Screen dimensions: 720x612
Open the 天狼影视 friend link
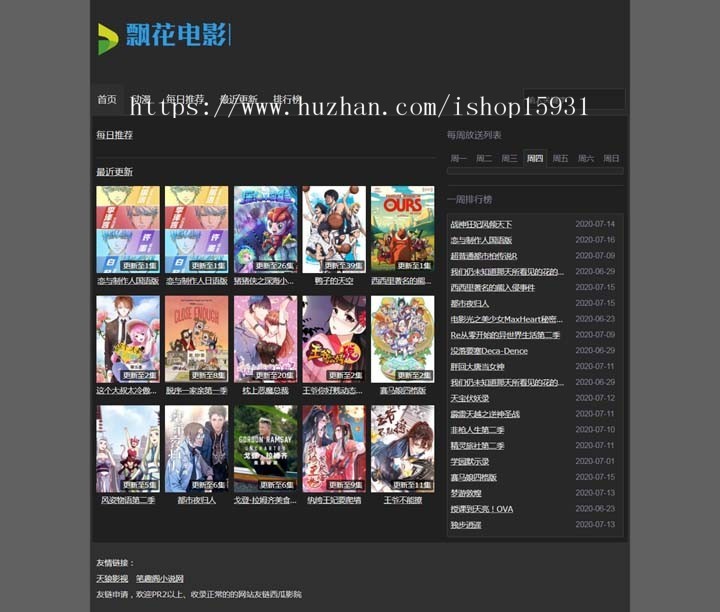pos(112,578)
